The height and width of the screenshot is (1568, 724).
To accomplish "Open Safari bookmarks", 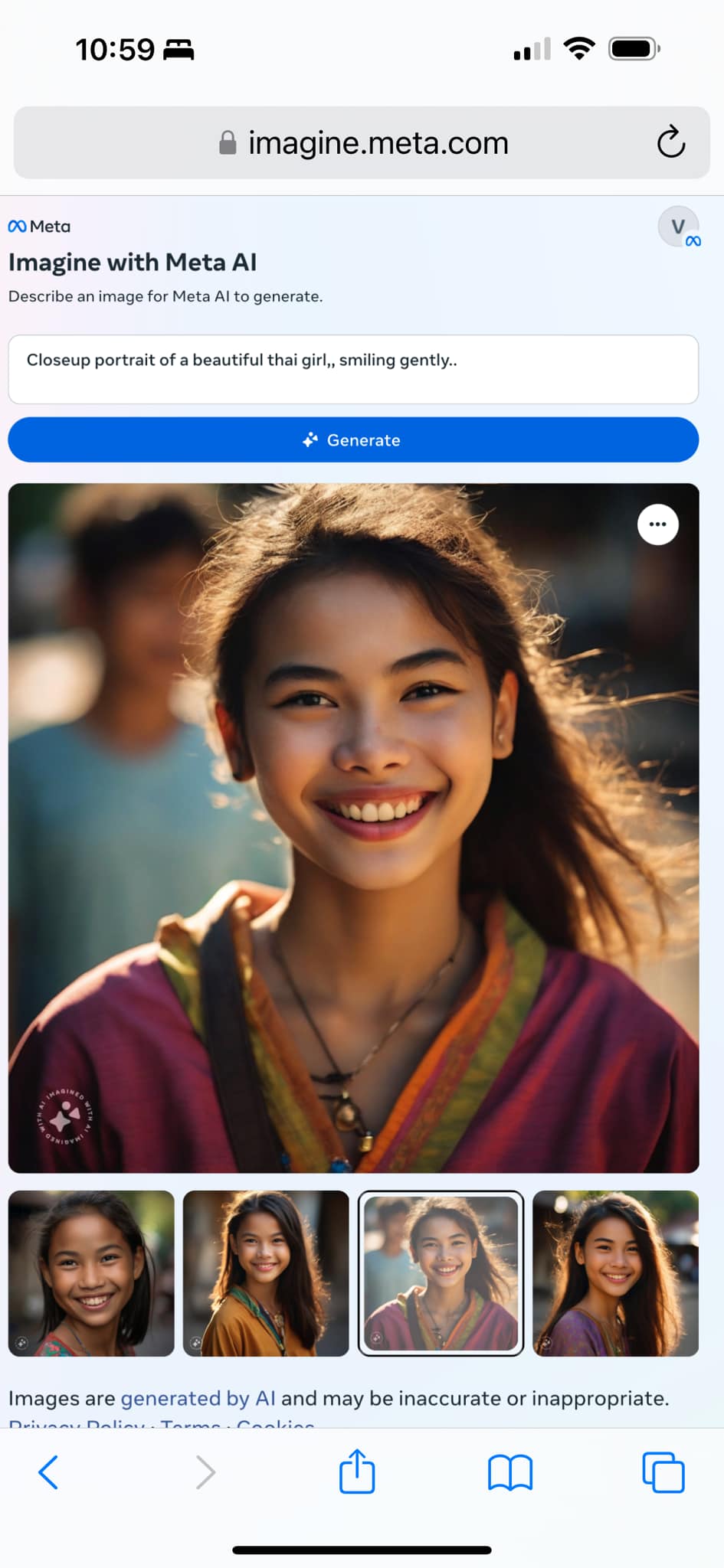I will click(x=510, y=1472).
